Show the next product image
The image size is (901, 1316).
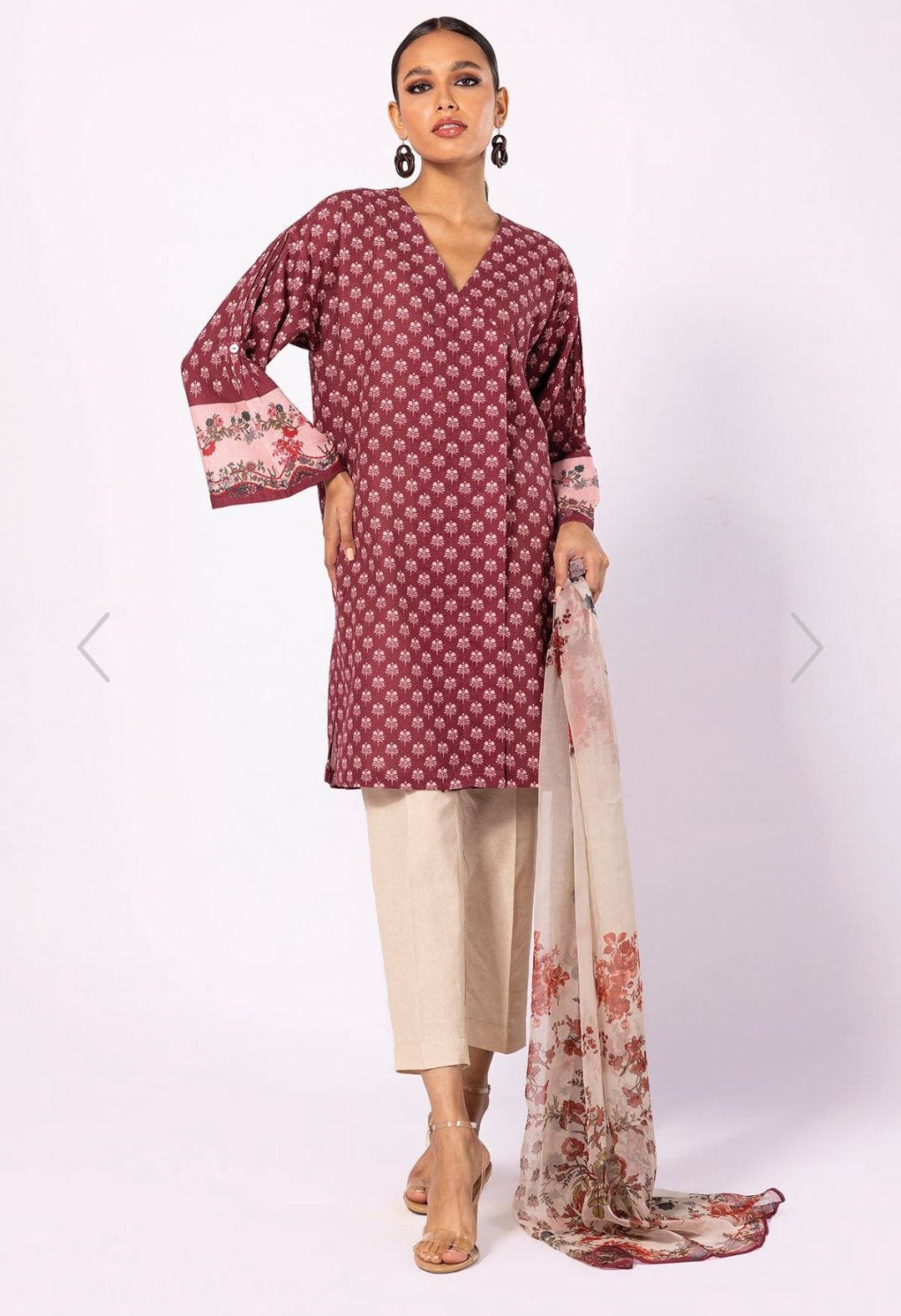tap(807, 647)
